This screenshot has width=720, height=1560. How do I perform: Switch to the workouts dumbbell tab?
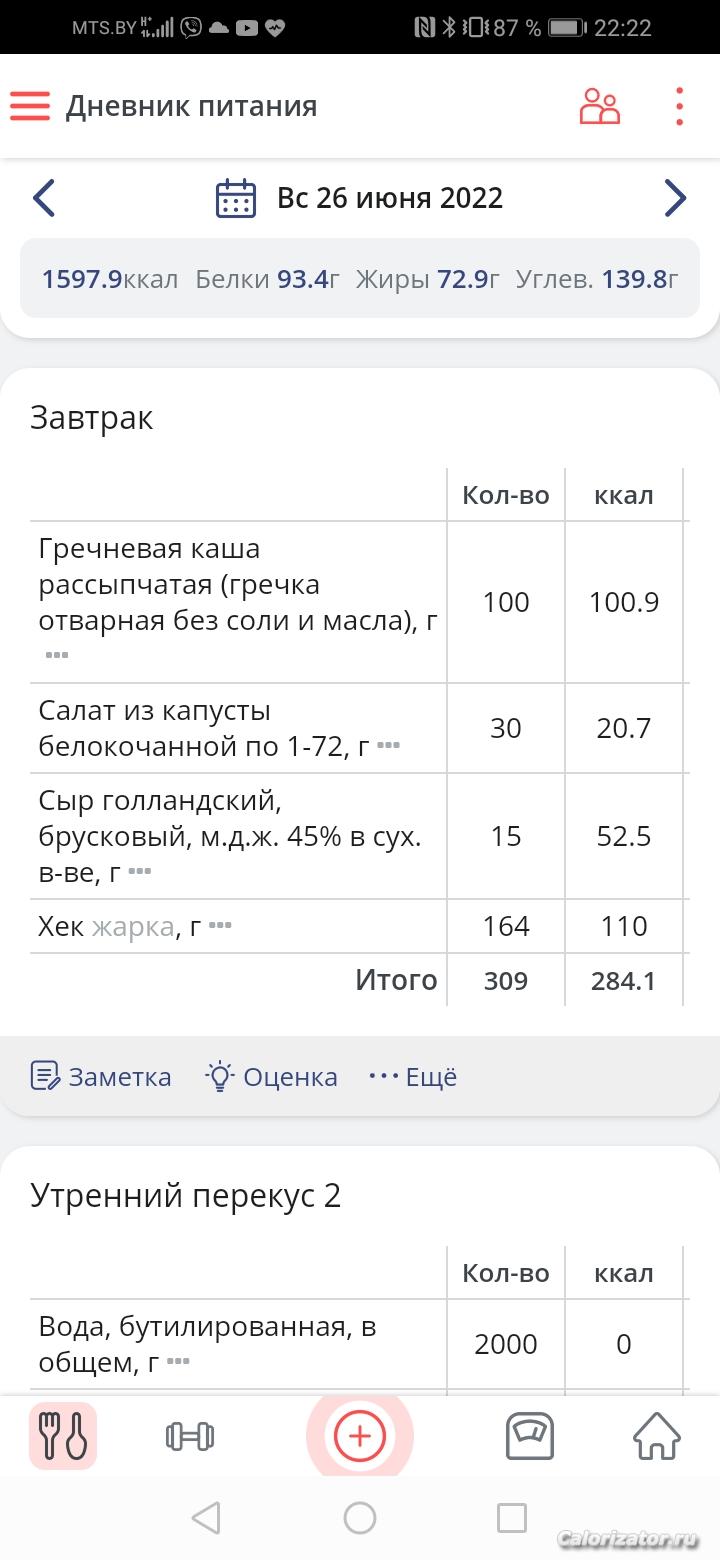[190, 1436]
